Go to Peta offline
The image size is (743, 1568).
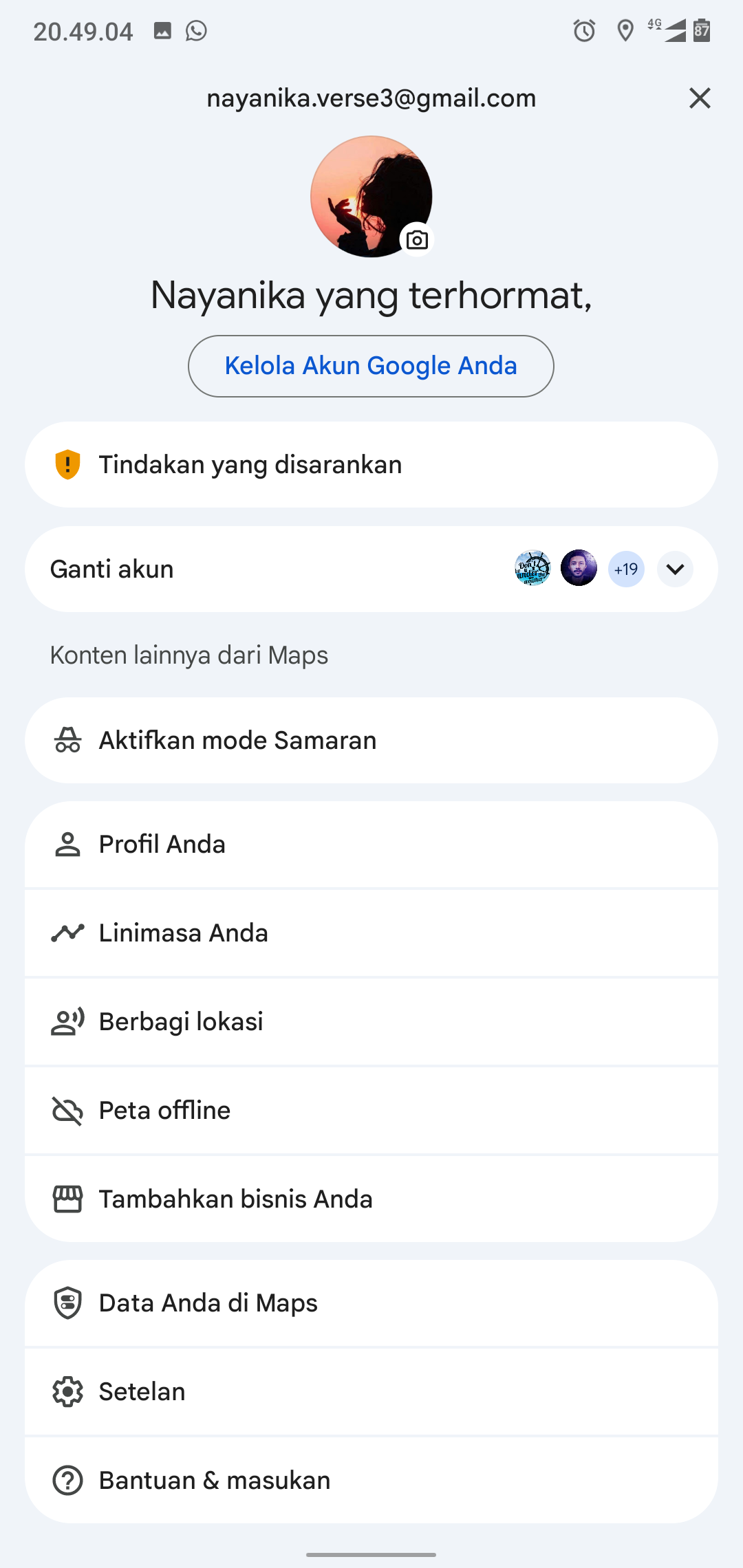[371, 1111]
